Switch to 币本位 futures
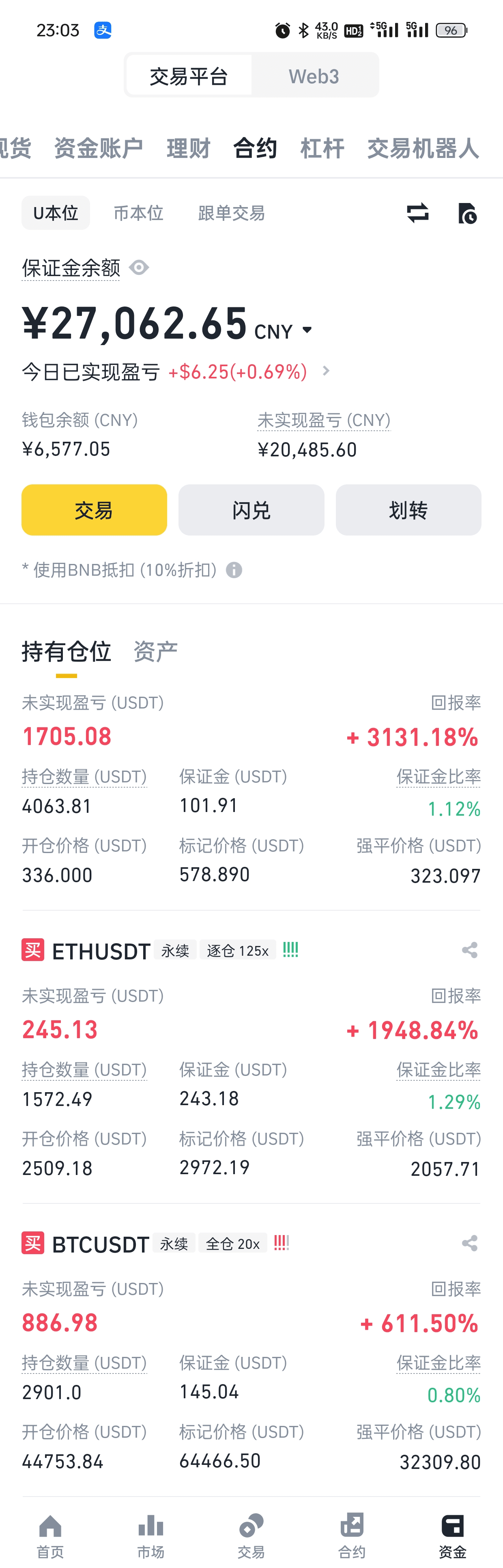Image resolution: width=503 pixels, height=1568 pixels. 138,213
